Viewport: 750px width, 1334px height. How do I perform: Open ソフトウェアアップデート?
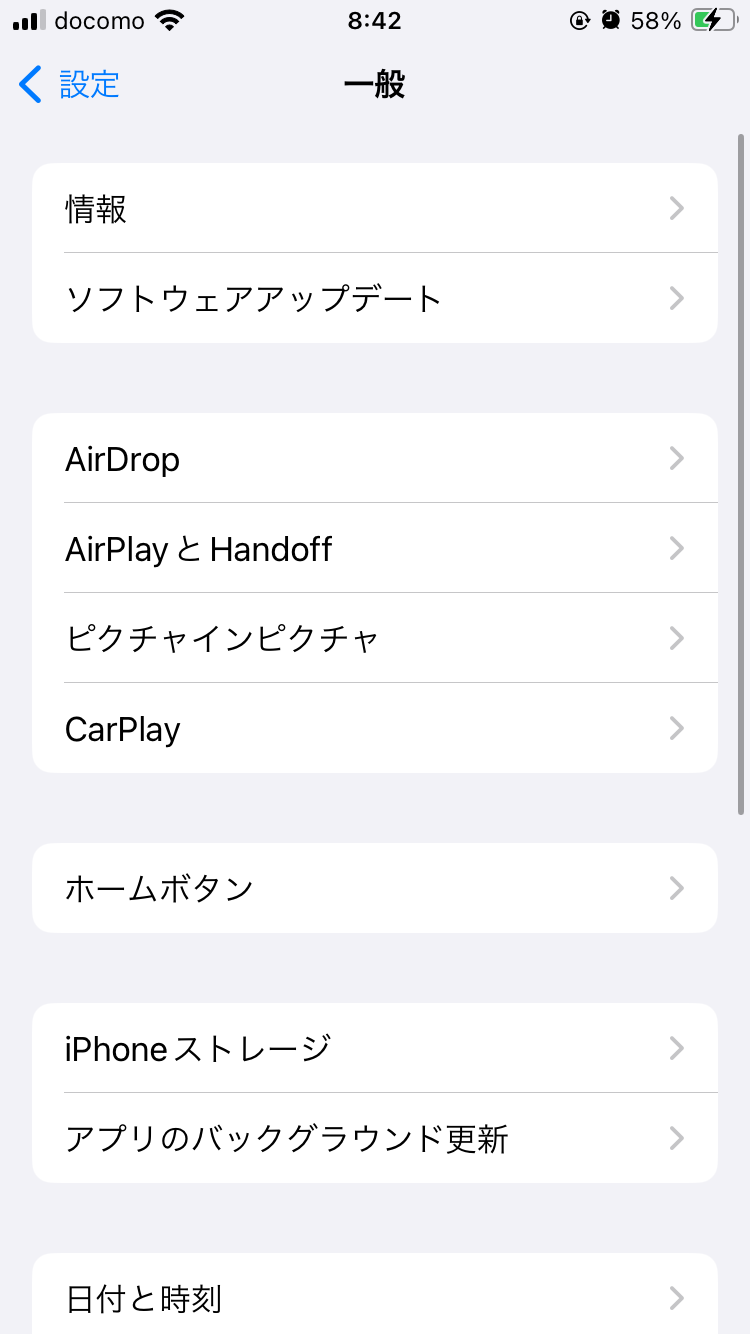[x=374, y=298]
